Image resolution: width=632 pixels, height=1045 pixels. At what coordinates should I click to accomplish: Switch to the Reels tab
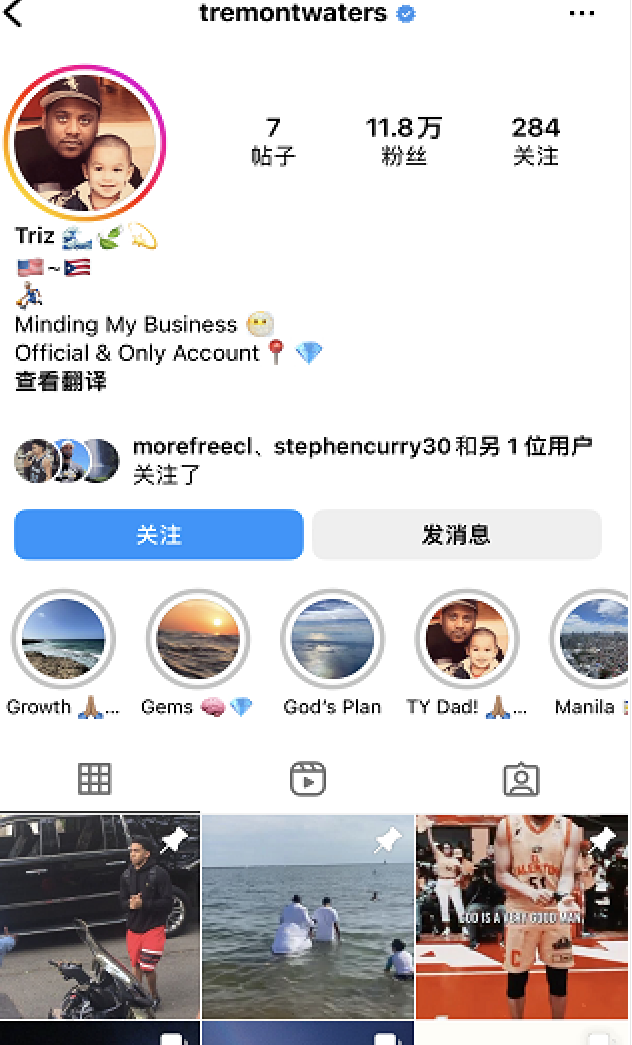click(308, 779)
